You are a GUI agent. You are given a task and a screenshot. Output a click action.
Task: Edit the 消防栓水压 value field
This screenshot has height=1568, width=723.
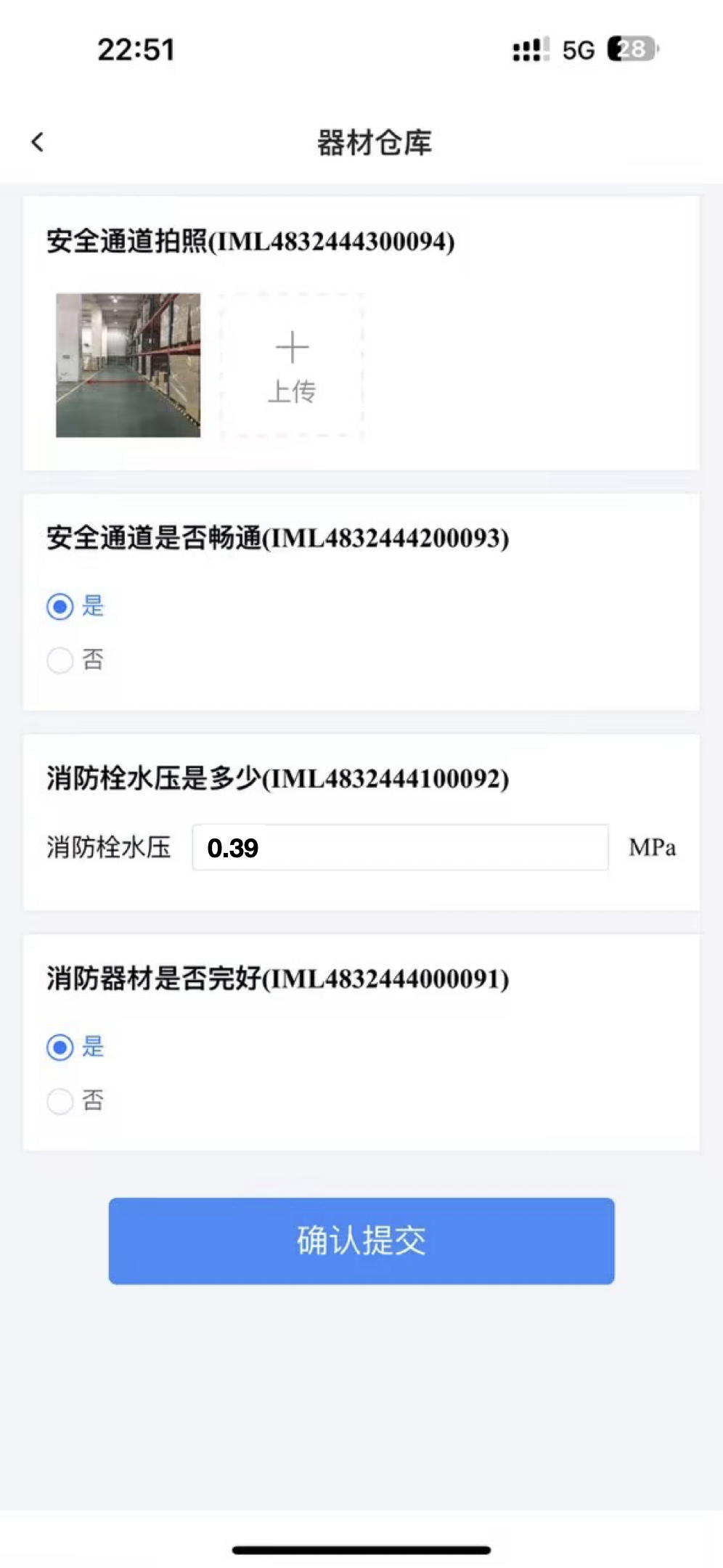click(x=399, y=847)
